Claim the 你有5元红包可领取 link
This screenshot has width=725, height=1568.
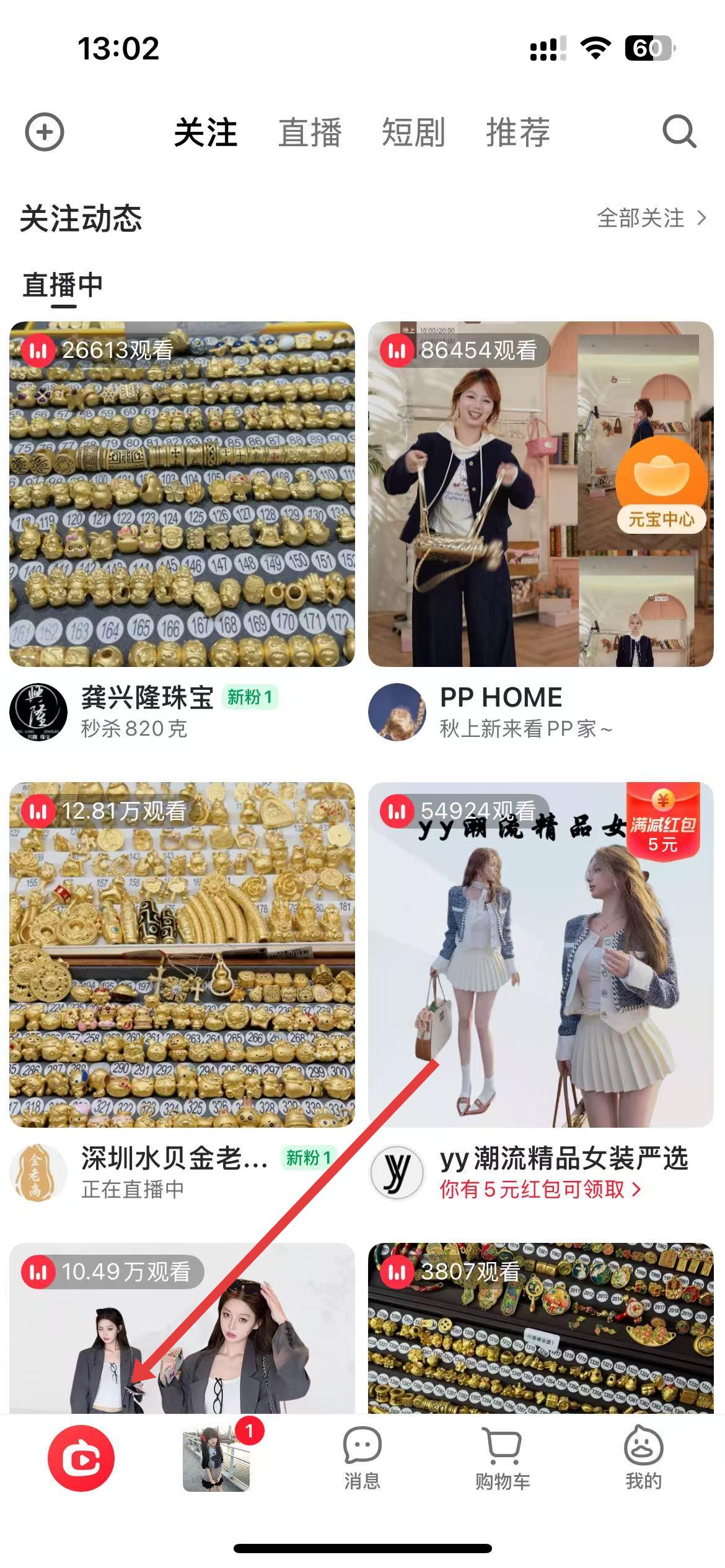click(x=540, y=1189)
